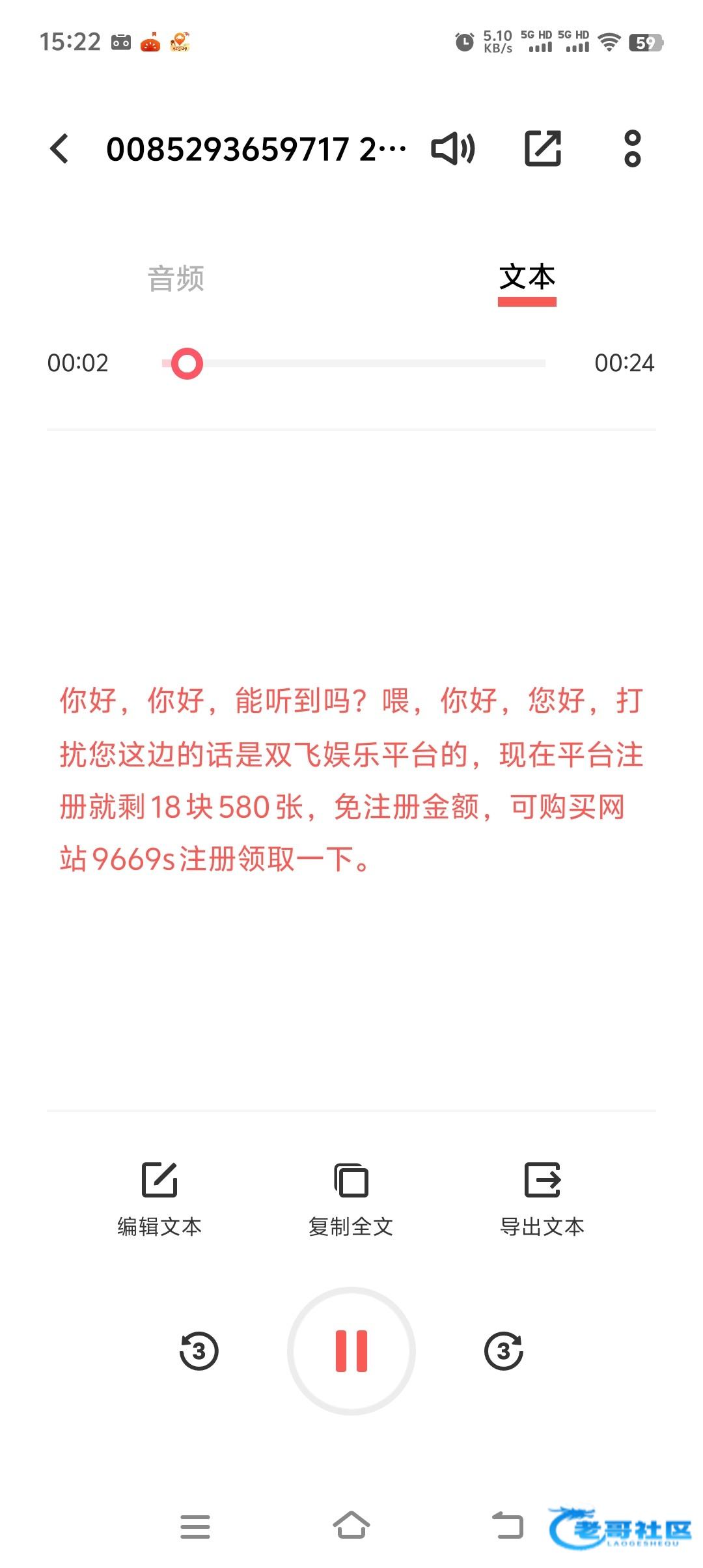Screen dimensions: 703x1568
Task: Share the recording via the share icon
Action: tap(543, 148)
